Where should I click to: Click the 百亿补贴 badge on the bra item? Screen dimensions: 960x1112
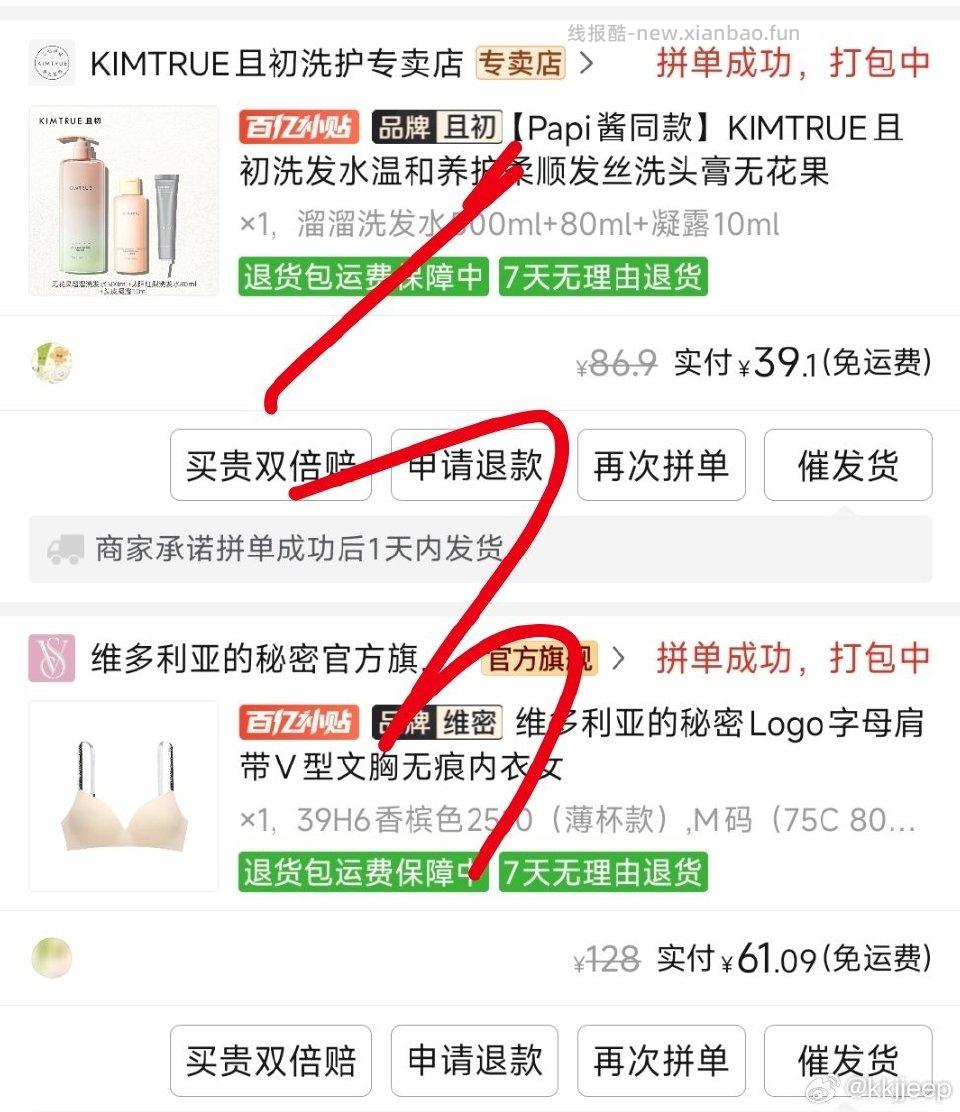point(297,723)
